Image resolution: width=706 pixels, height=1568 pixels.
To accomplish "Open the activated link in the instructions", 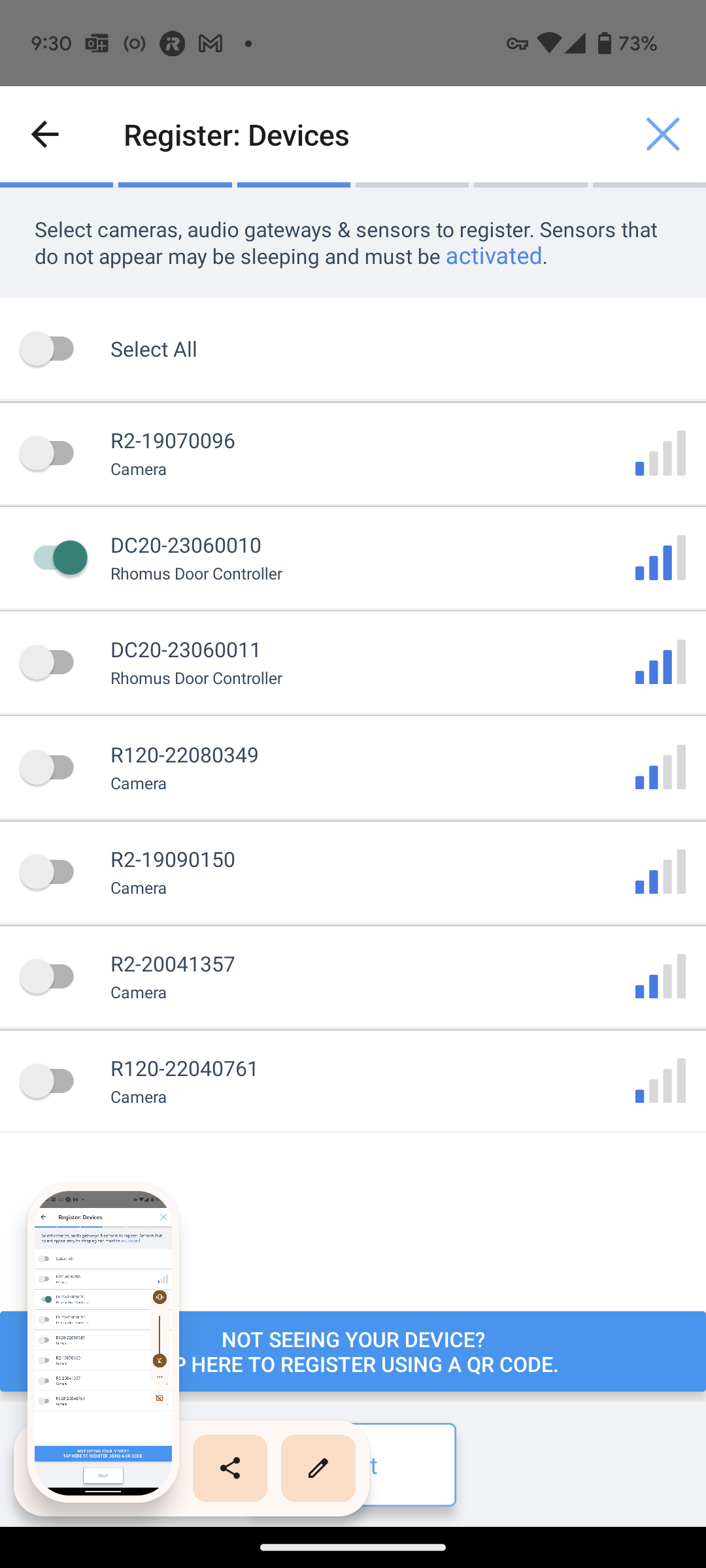I will (494, 256).
